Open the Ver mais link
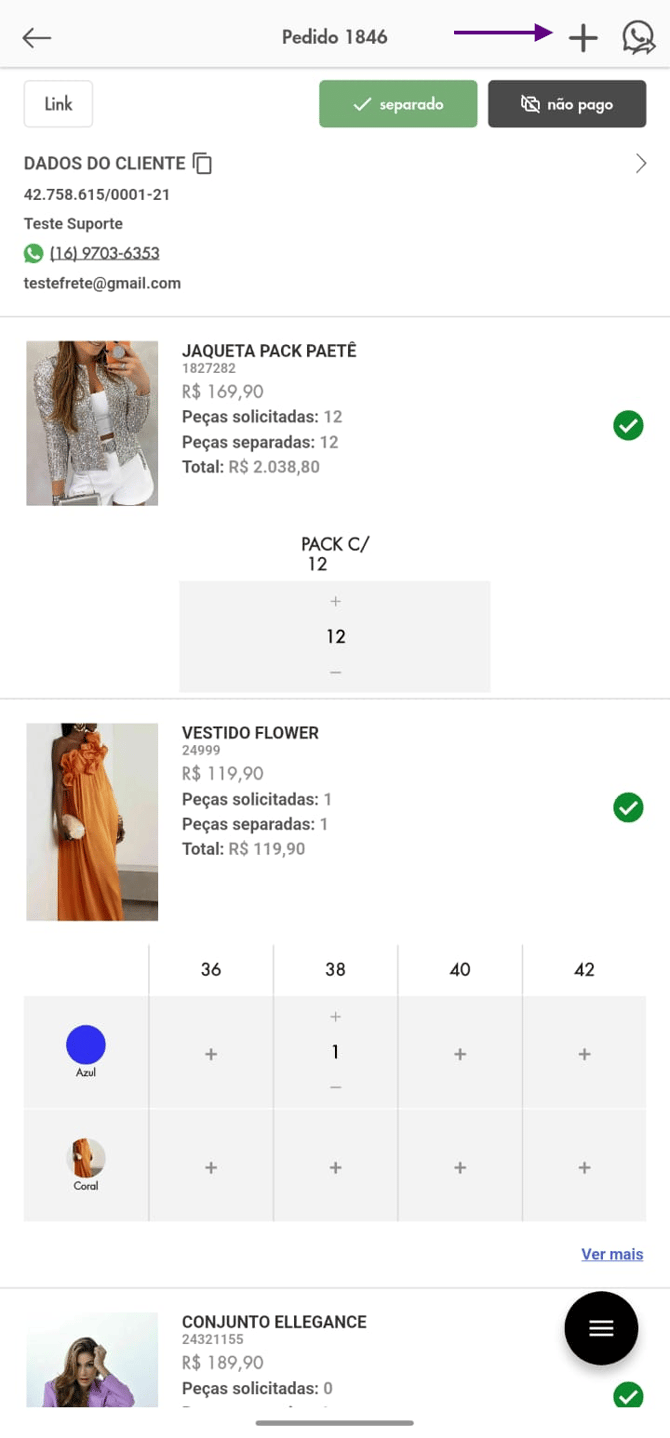Viewport: 670px width, 1438px height. pos(612,1254)
